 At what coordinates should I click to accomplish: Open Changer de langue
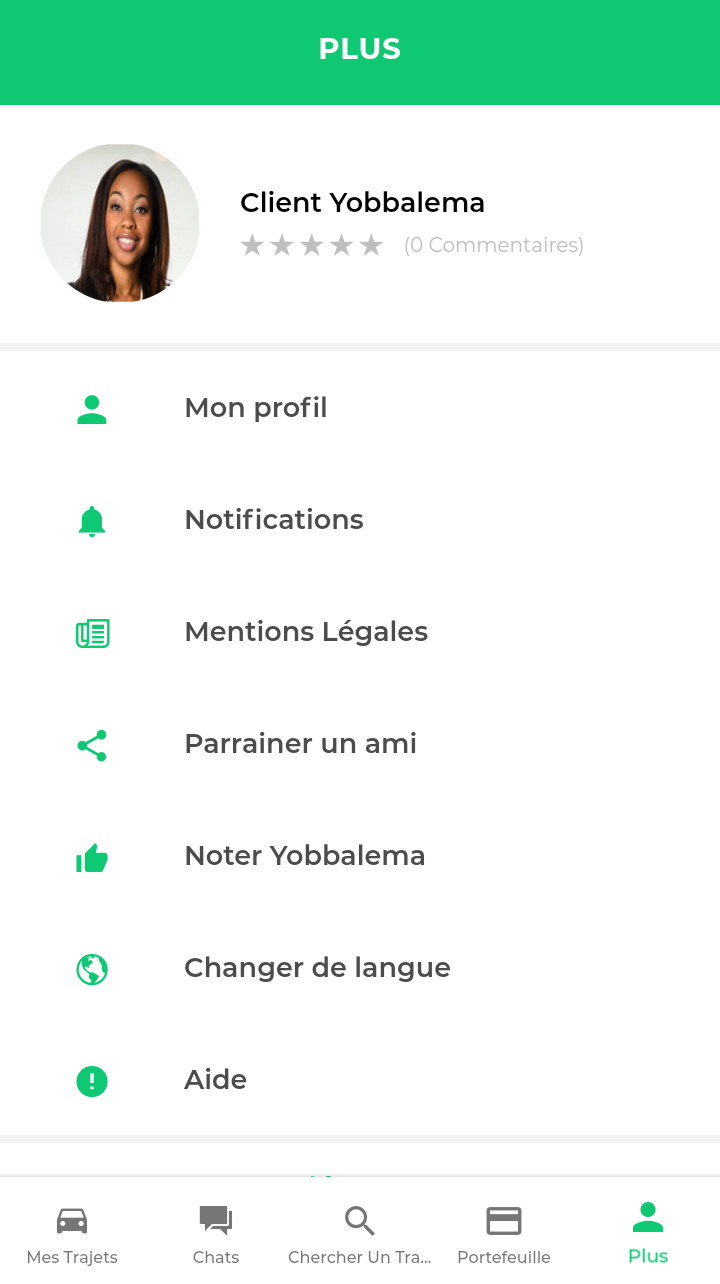360,968
